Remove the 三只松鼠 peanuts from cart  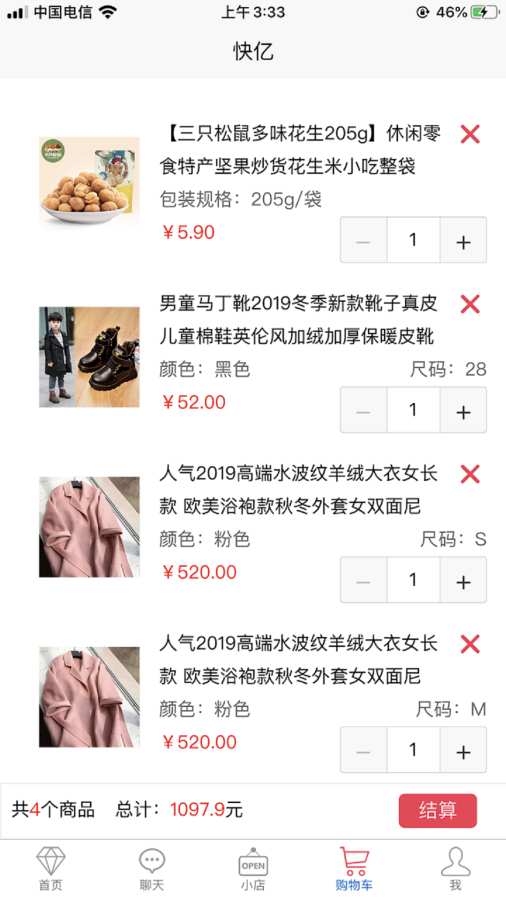(470, 134)
